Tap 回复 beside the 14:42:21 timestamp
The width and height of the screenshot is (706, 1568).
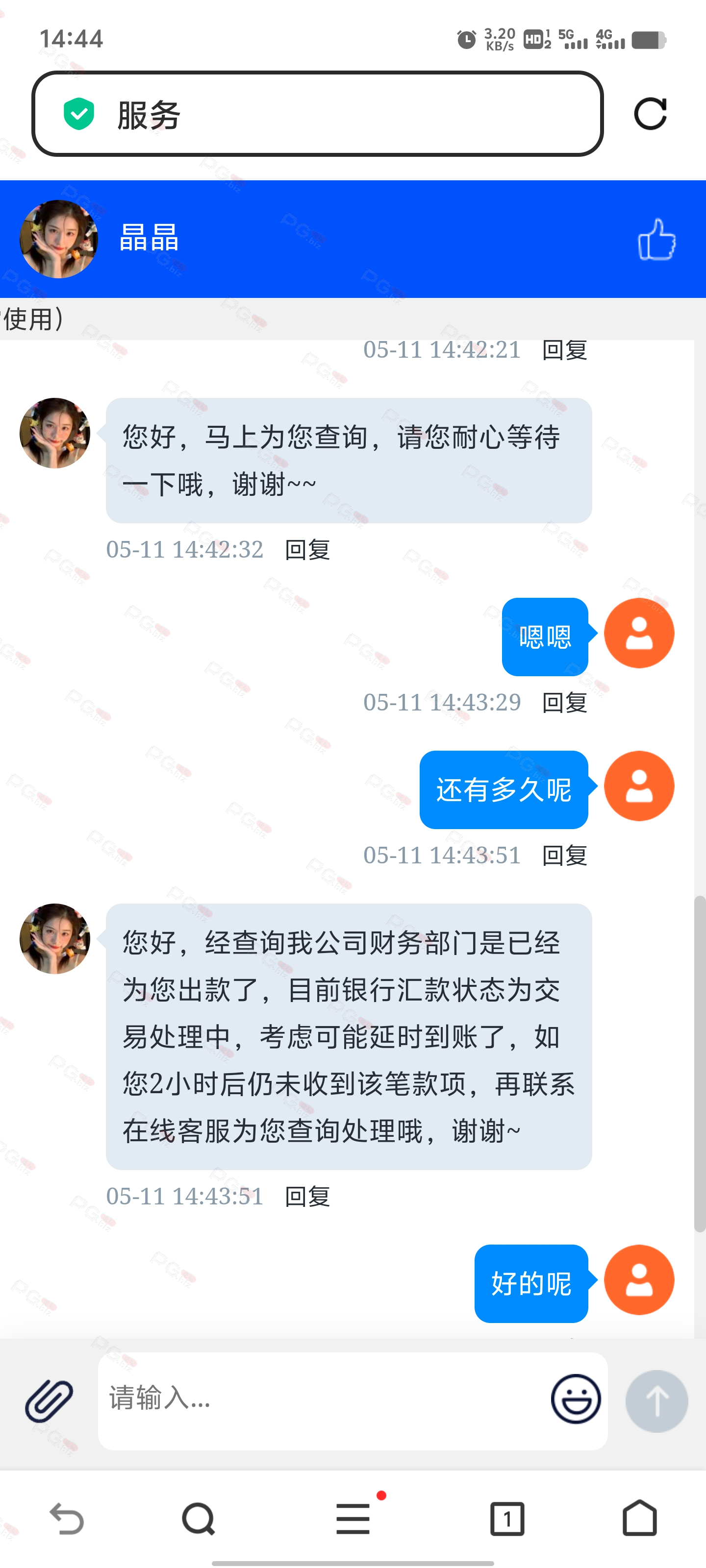[x=565, y=351]
